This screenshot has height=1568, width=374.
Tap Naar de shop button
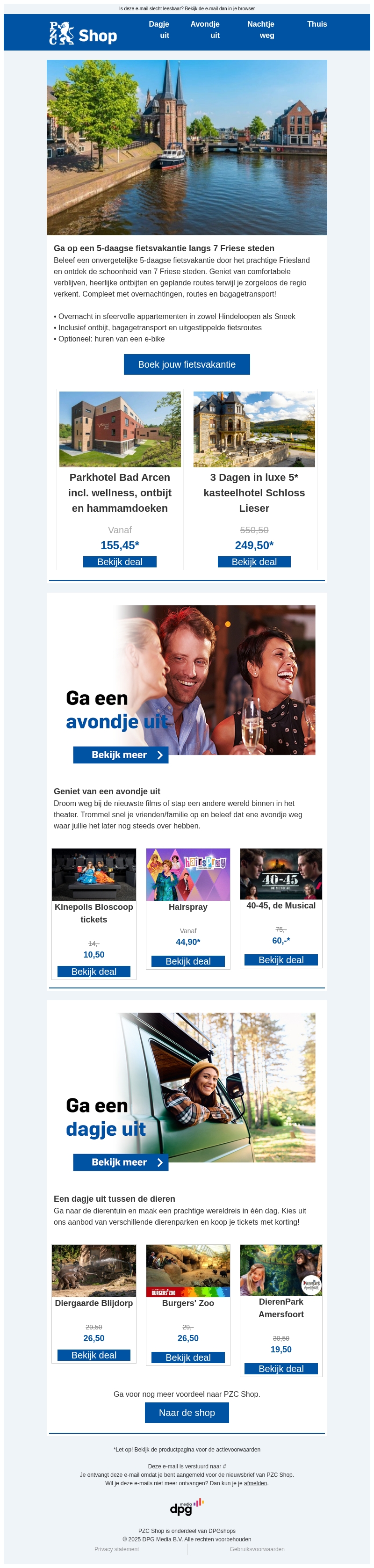click(x=187, y=1412)
